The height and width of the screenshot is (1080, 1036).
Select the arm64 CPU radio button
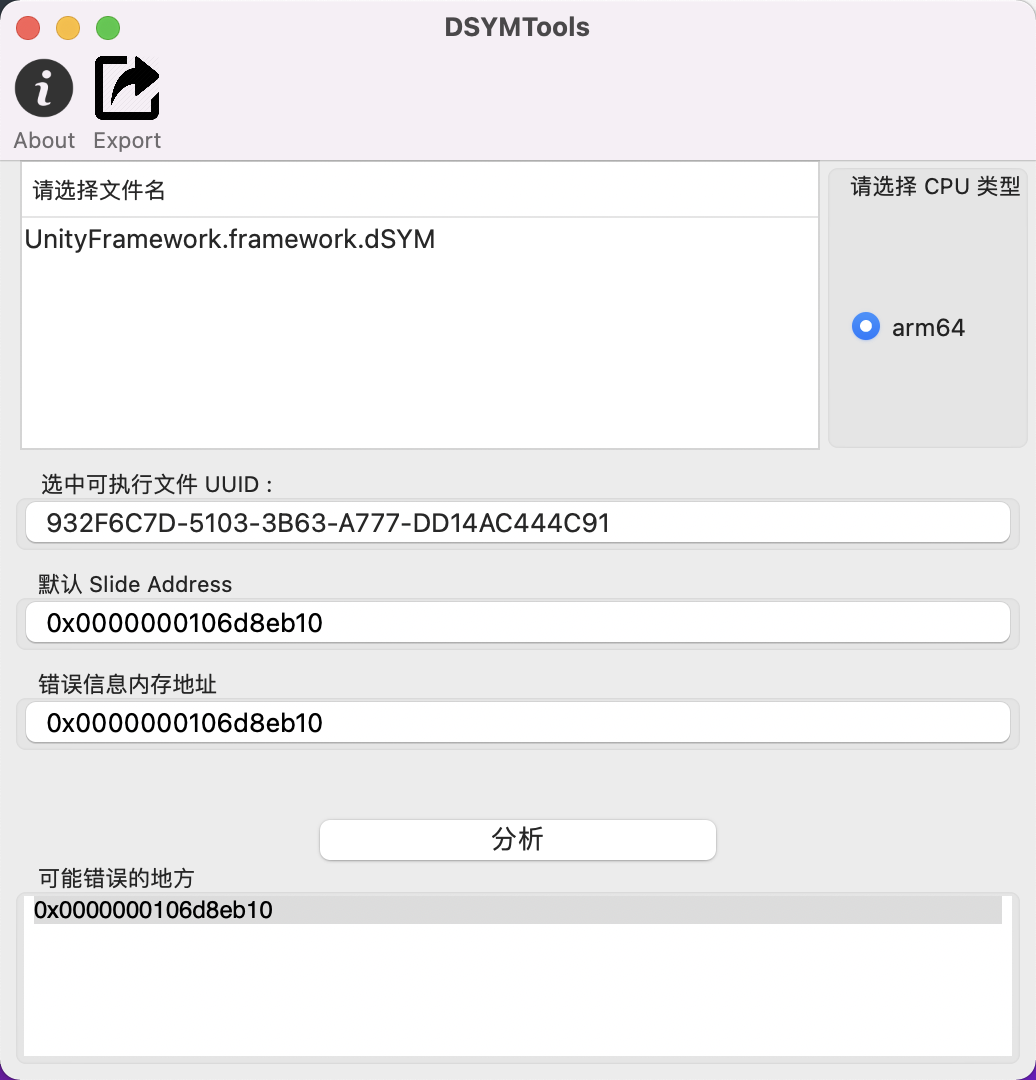865,327
